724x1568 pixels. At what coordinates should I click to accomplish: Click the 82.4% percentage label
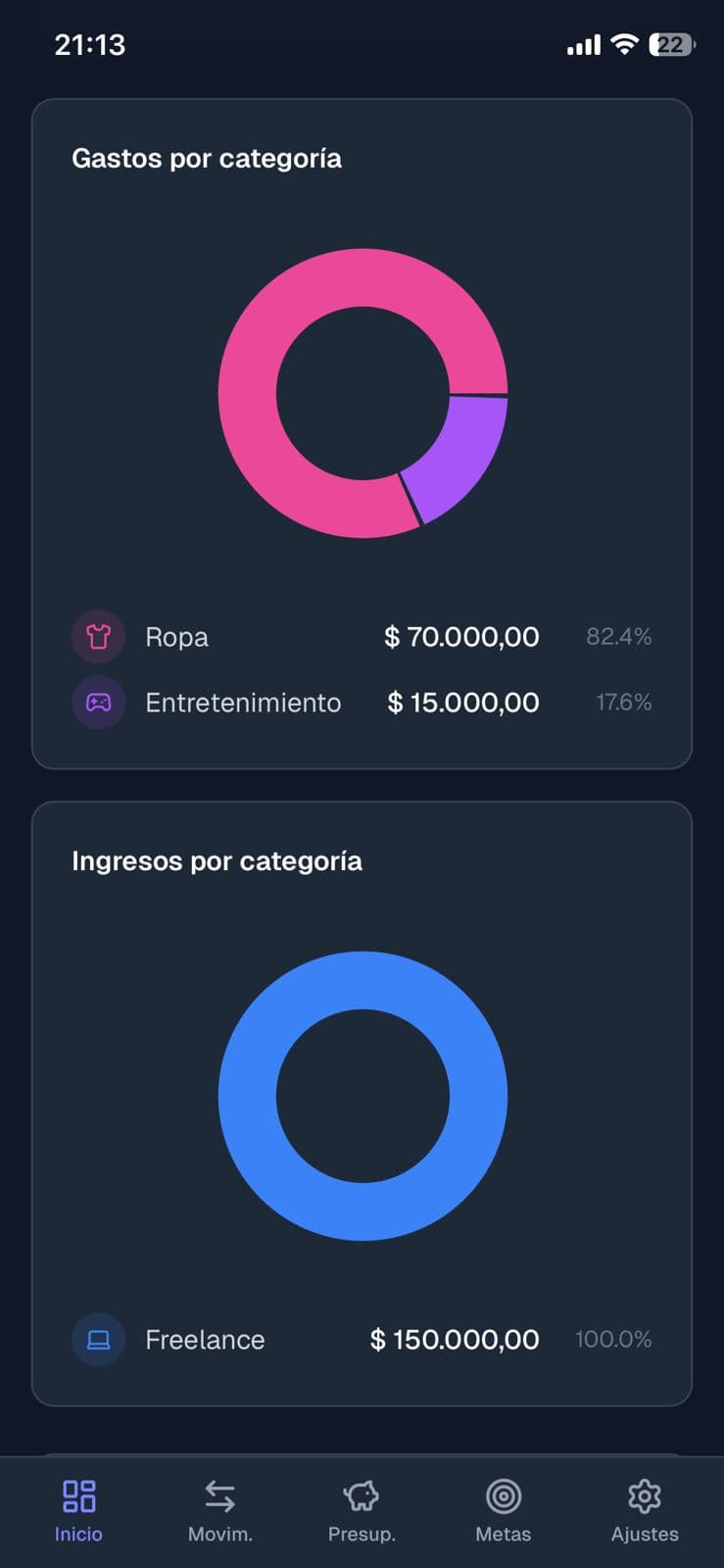[620, 636]
